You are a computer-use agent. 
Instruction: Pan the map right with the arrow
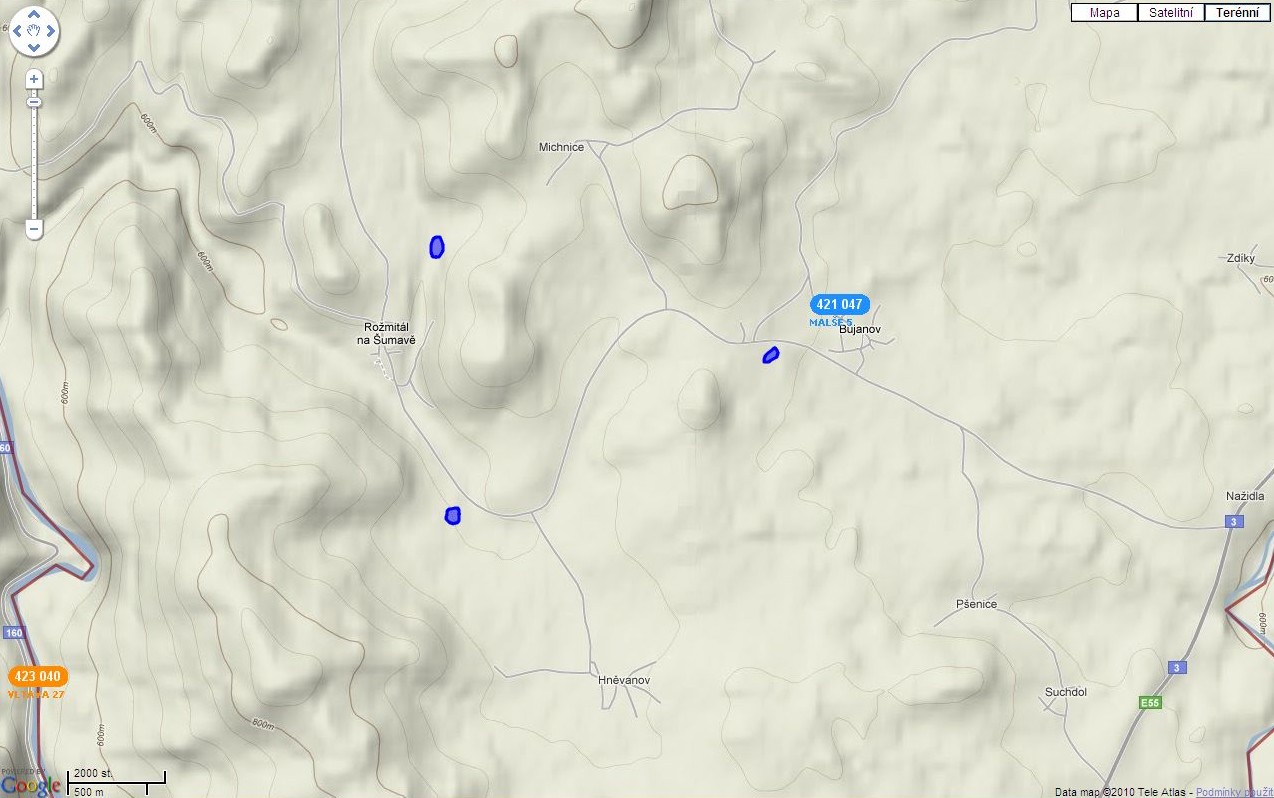point(51,31)
